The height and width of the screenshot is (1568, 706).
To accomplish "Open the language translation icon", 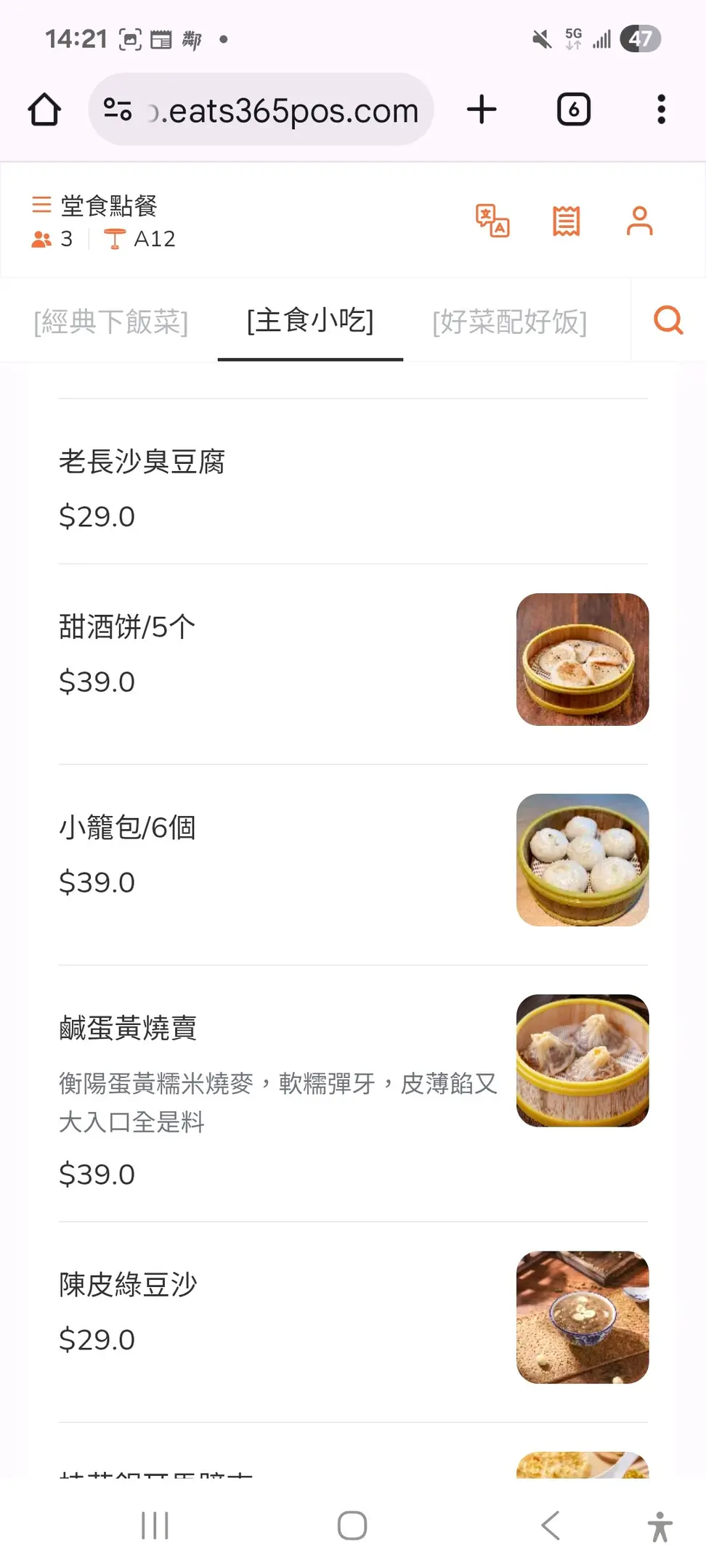I will click(492, 221).
